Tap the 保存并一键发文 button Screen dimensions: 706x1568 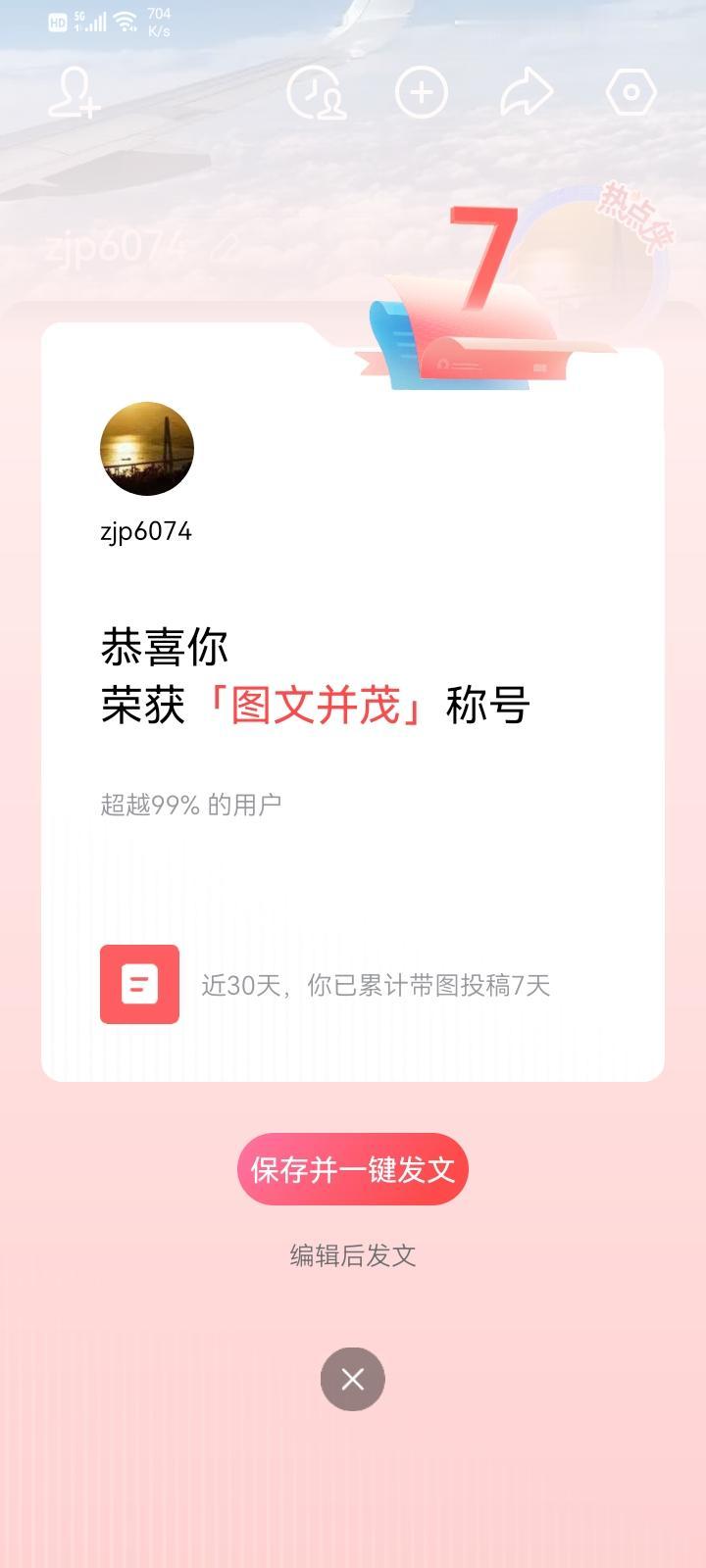click(352, 1169)
